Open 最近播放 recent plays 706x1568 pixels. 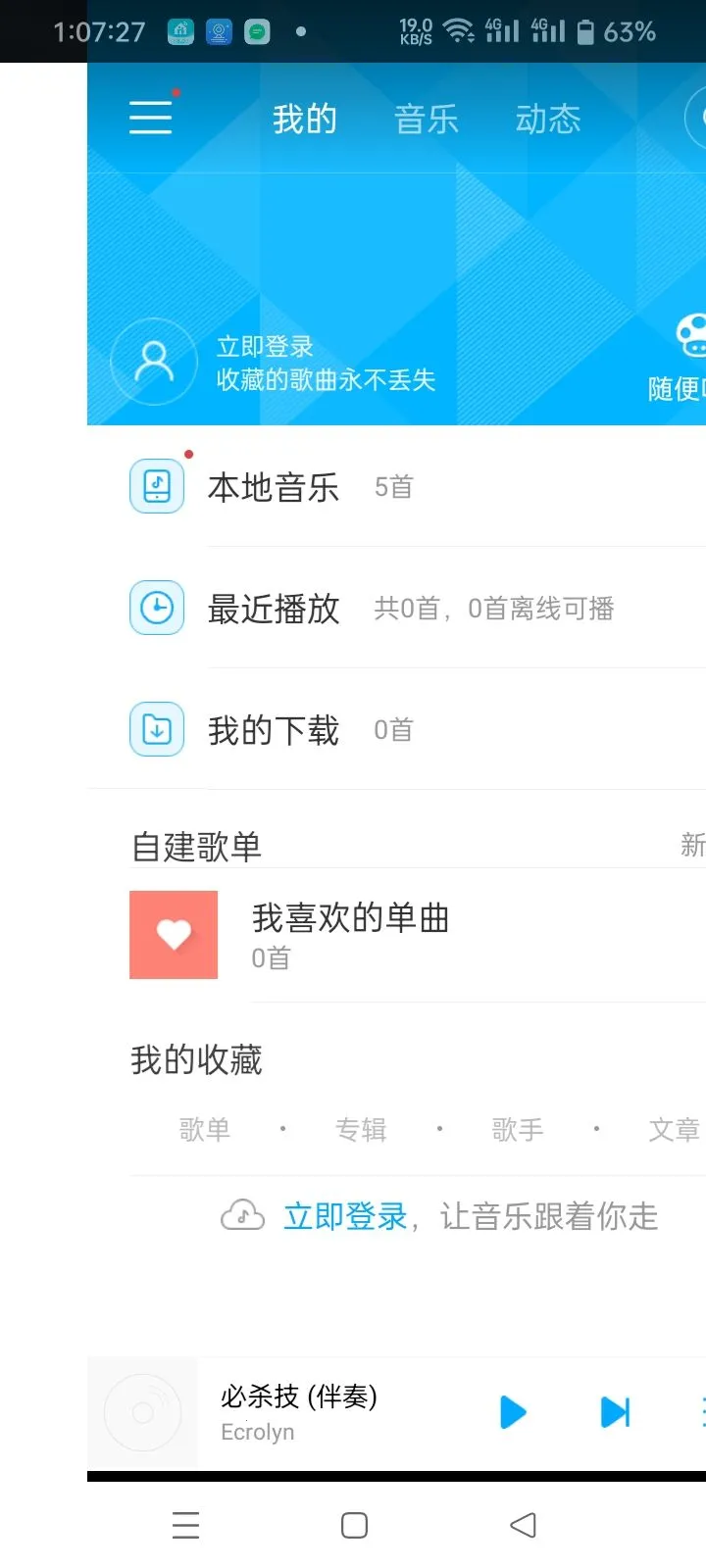tap(274, 609)
